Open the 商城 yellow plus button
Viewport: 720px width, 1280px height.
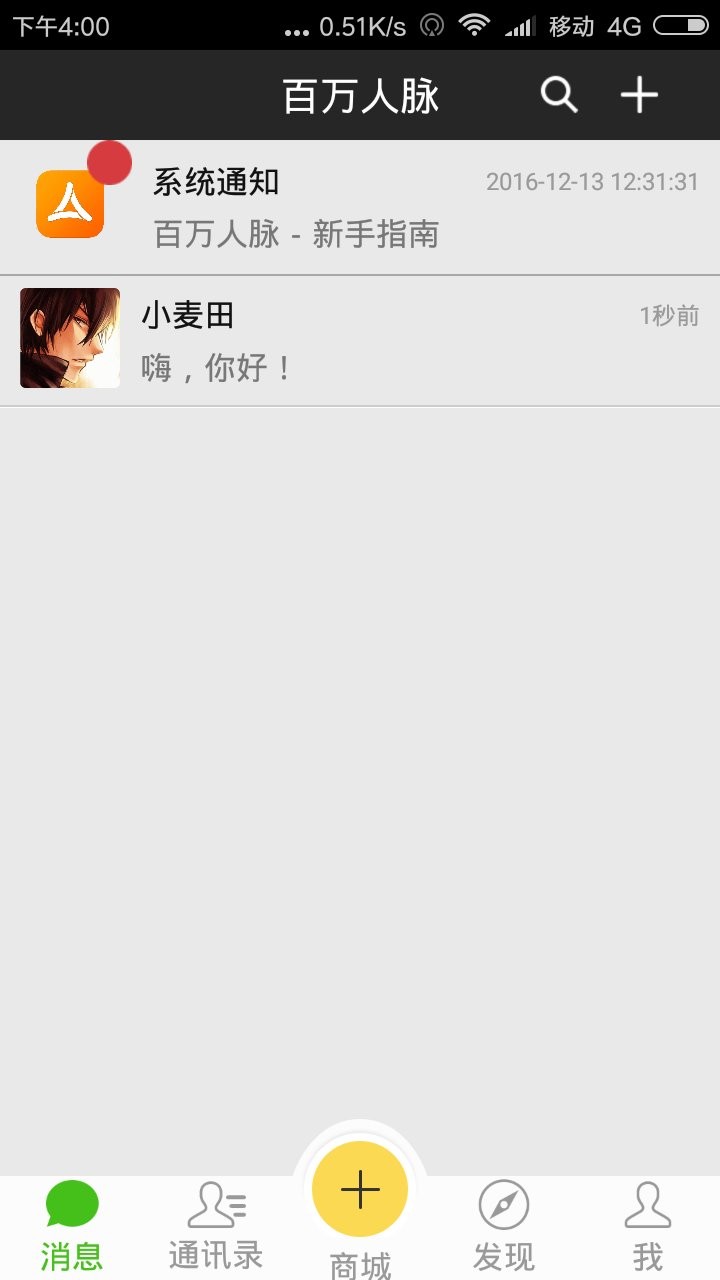click(360, 1191)
